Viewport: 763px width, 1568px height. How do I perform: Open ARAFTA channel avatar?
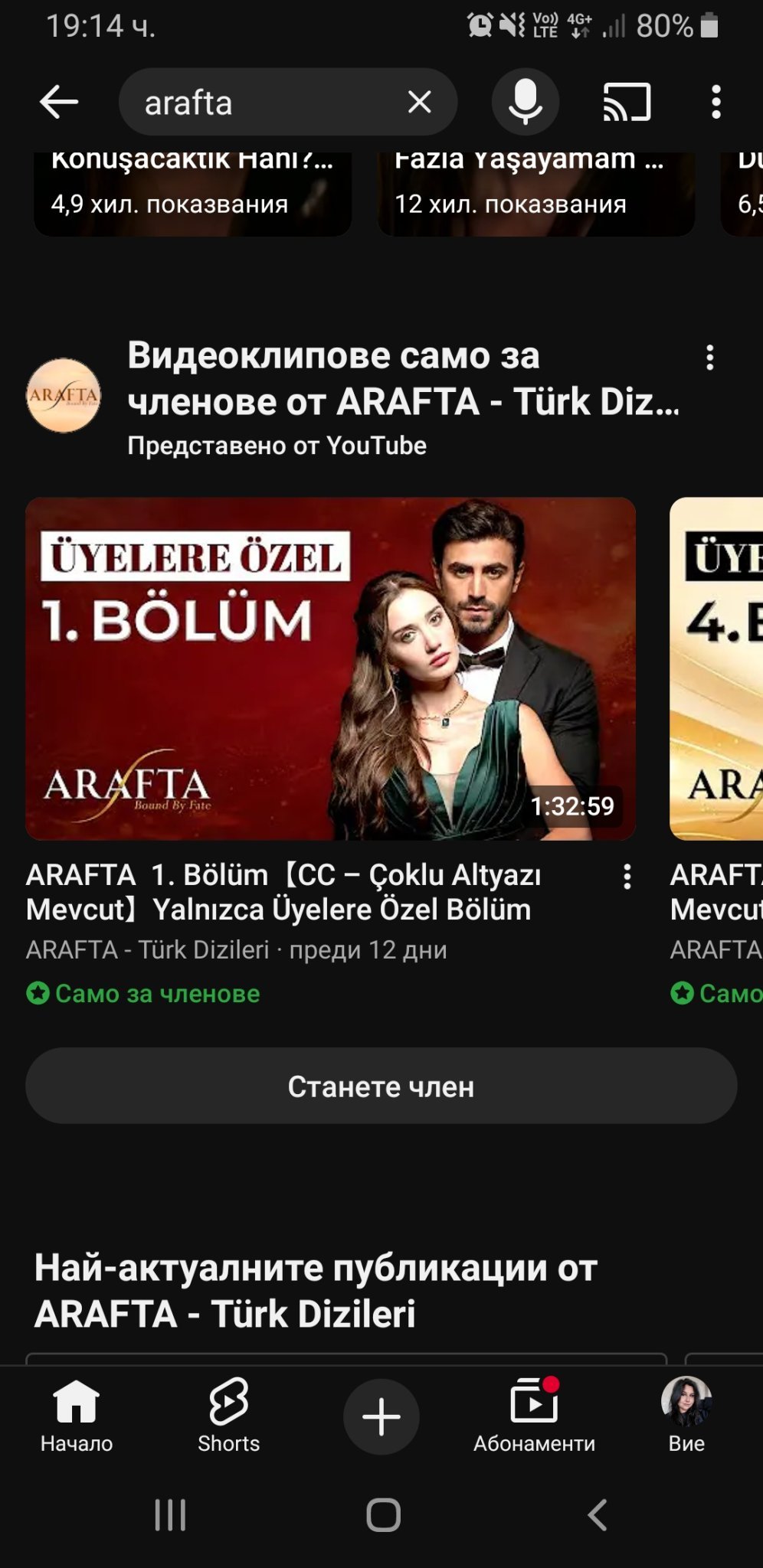64,395
